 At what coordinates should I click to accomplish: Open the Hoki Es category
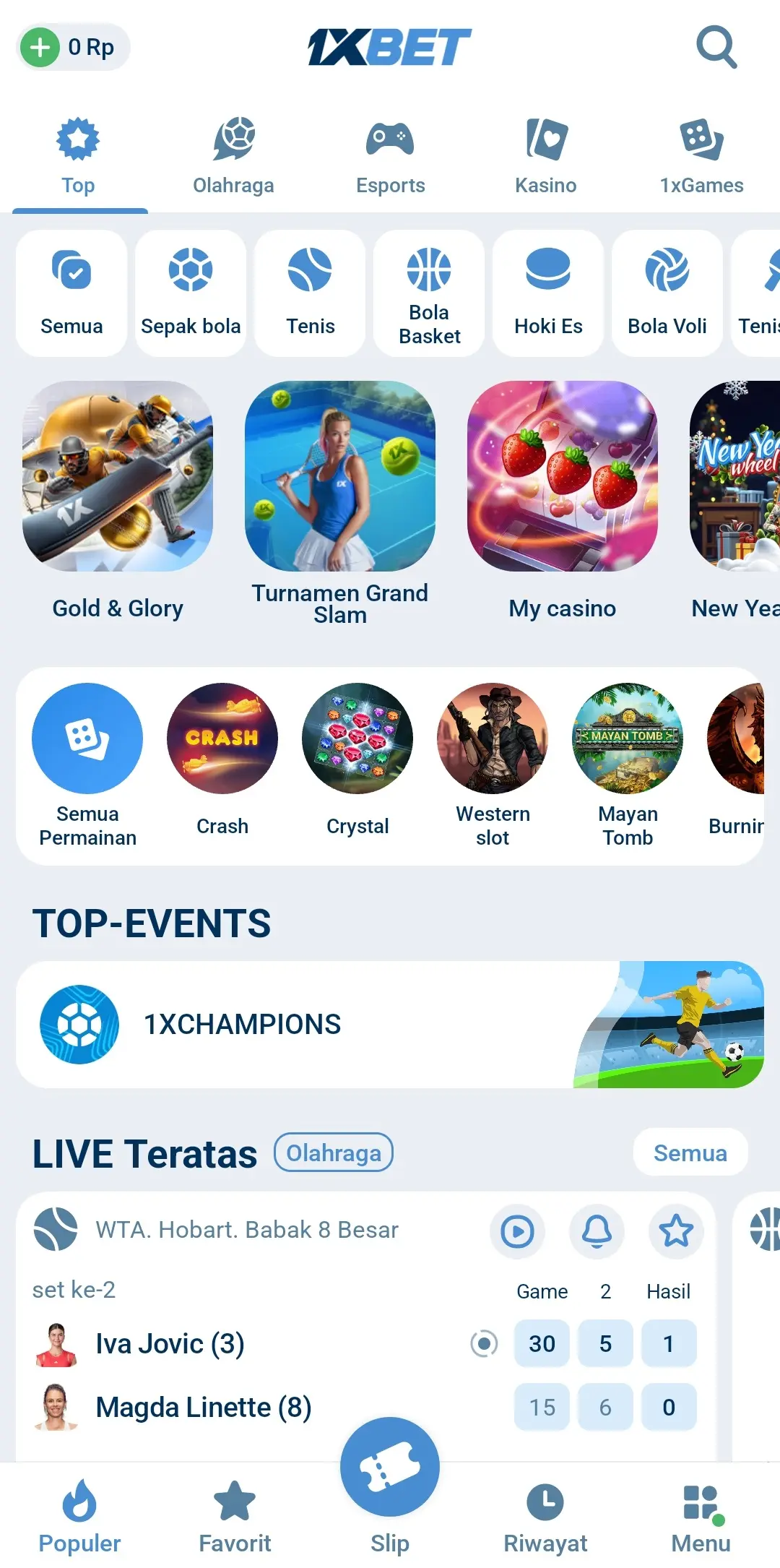click(548, 293)
